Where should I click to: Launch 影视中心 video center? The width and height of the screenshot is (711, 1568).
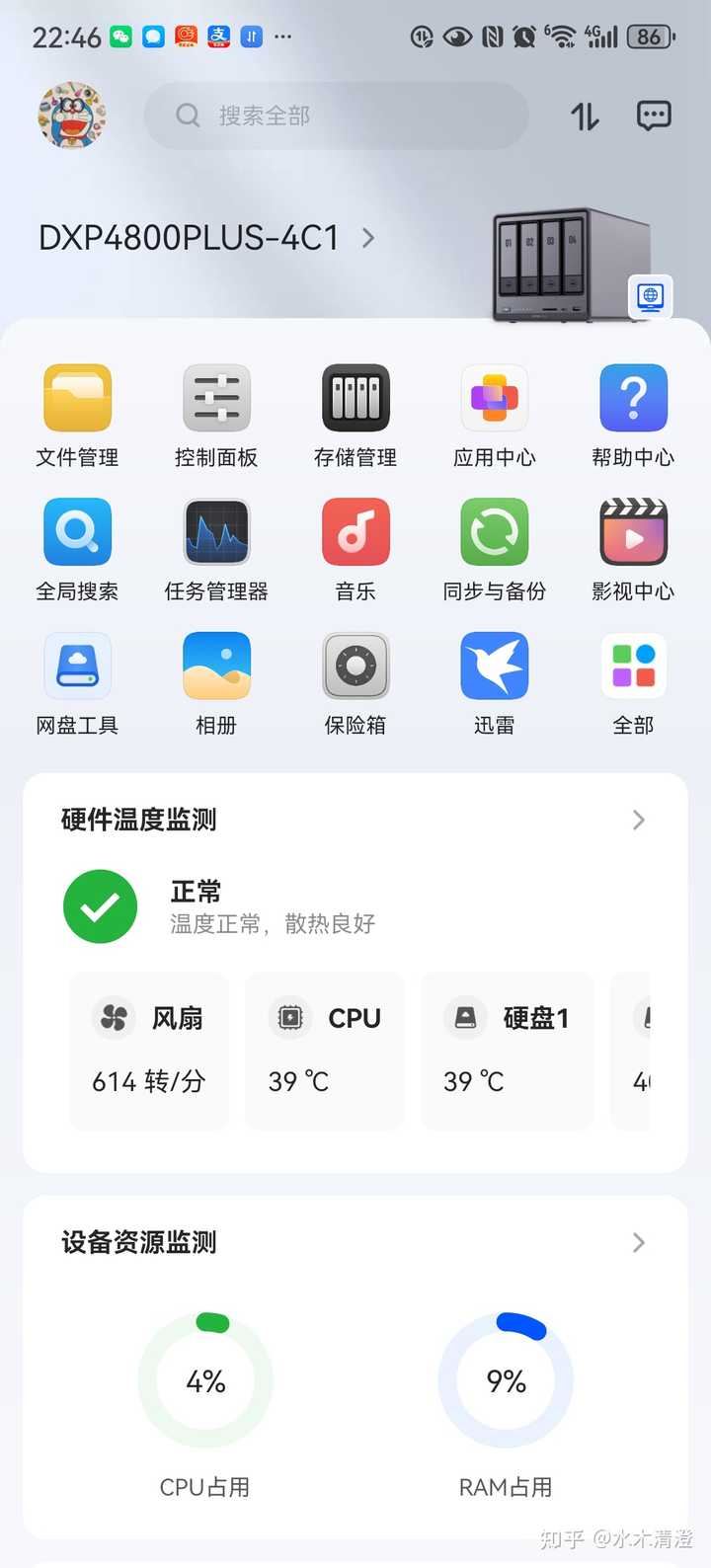[633, 532]
